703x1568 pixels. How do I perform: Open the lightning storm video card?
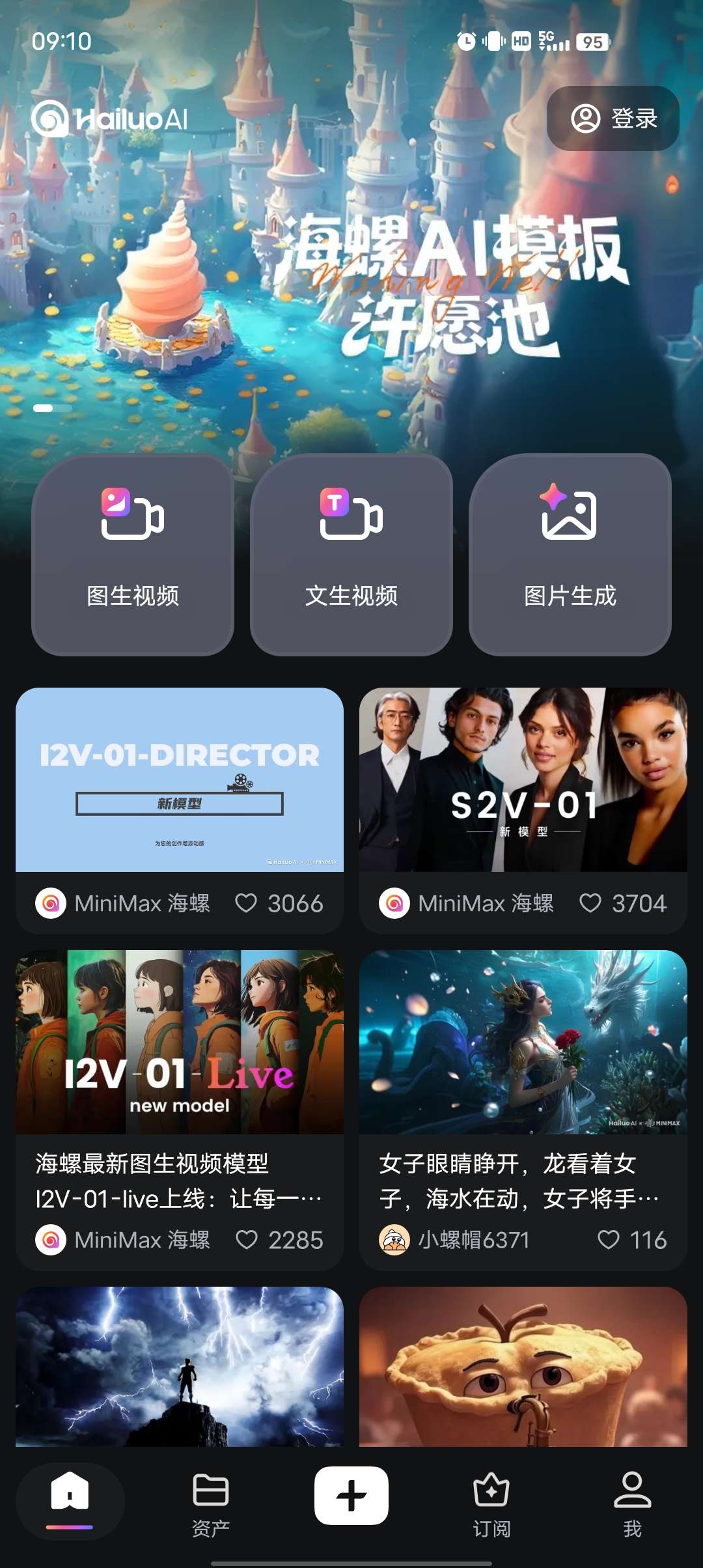click(x=180, y=1366)
